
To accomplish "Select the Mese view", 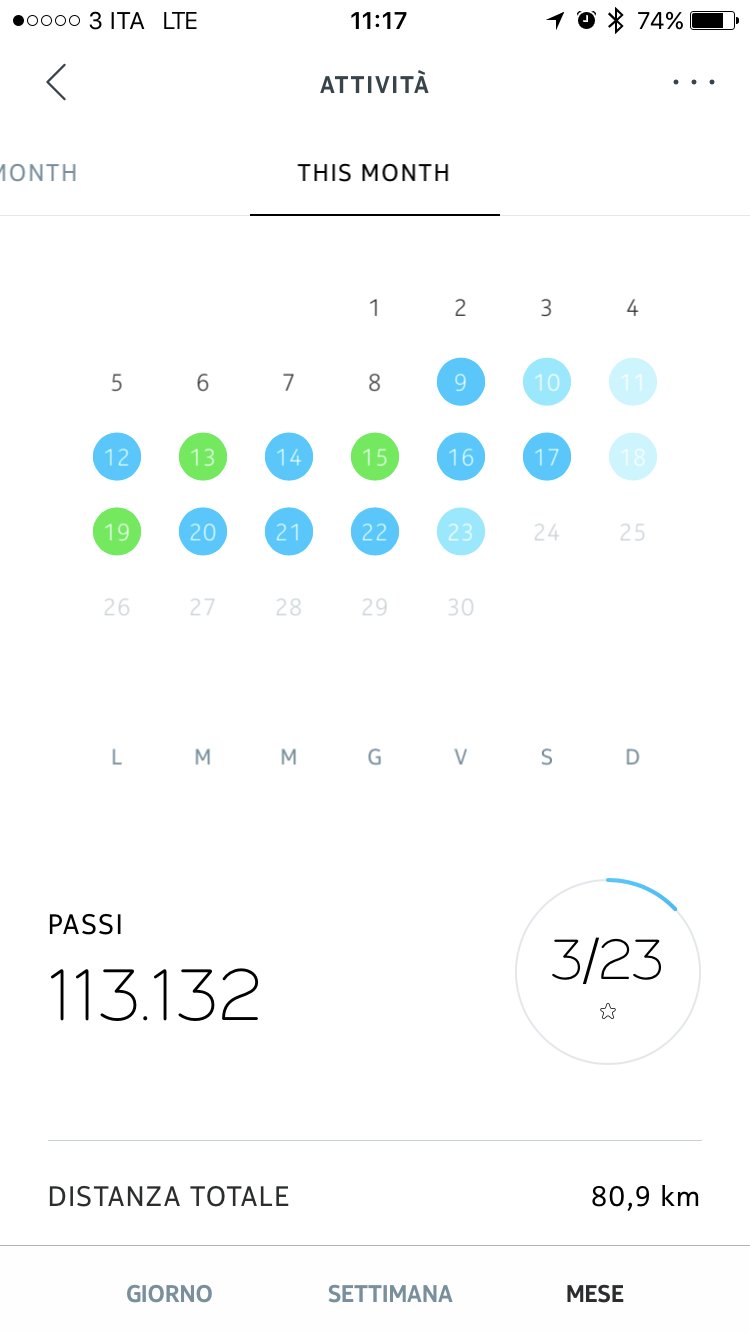I will pos(595,1293).
